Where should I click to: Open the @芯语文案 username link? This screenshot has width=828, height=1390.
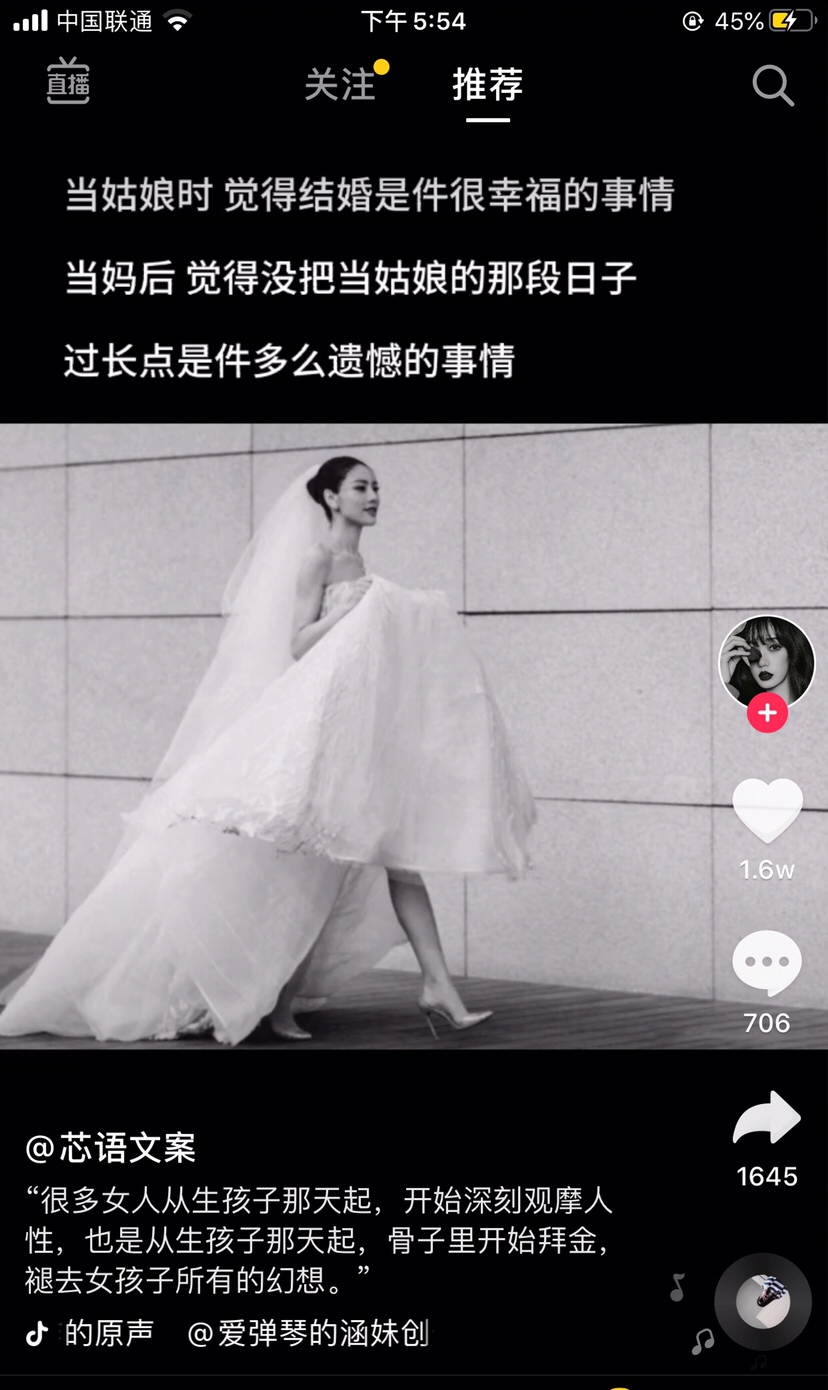[110, 1148]
